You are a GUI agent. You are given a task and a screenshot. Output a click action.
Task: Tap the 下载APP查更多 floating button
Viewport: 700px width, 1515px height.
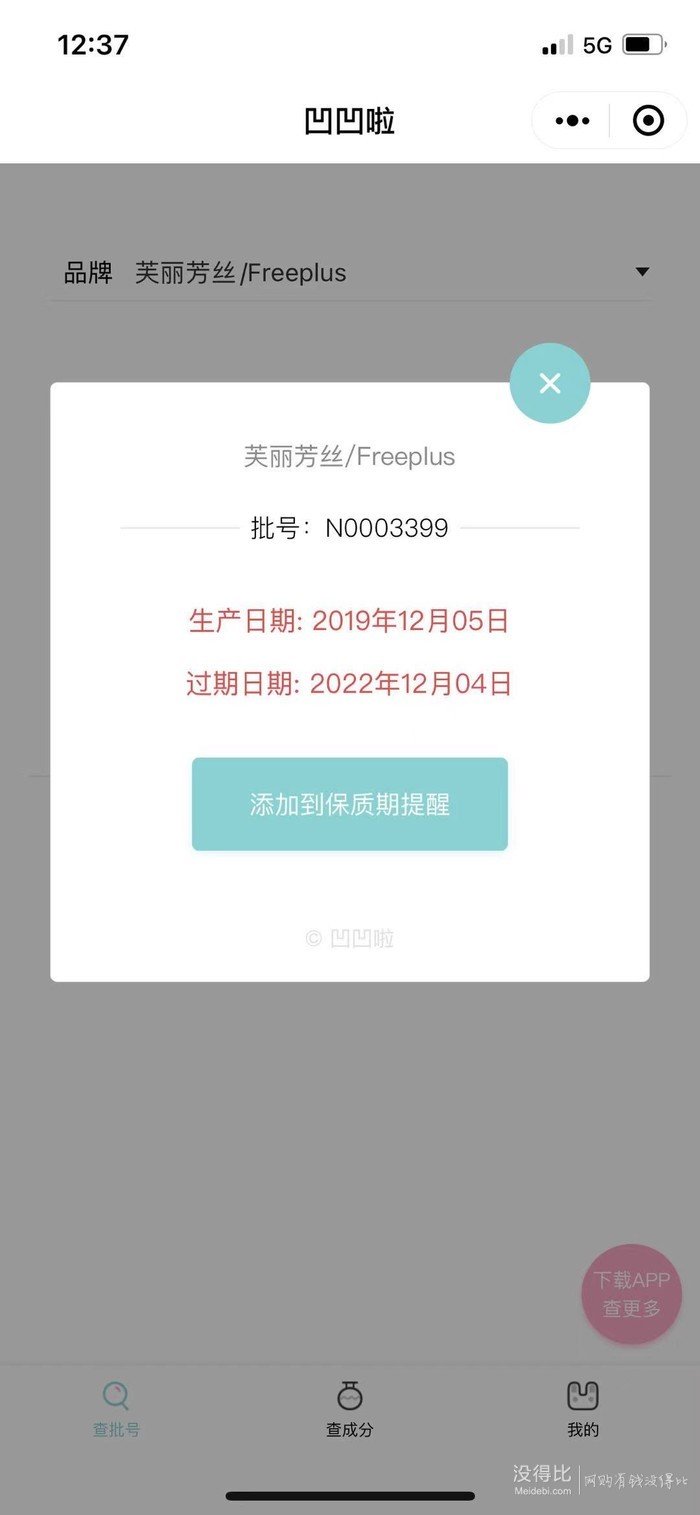coord(632,1294)
